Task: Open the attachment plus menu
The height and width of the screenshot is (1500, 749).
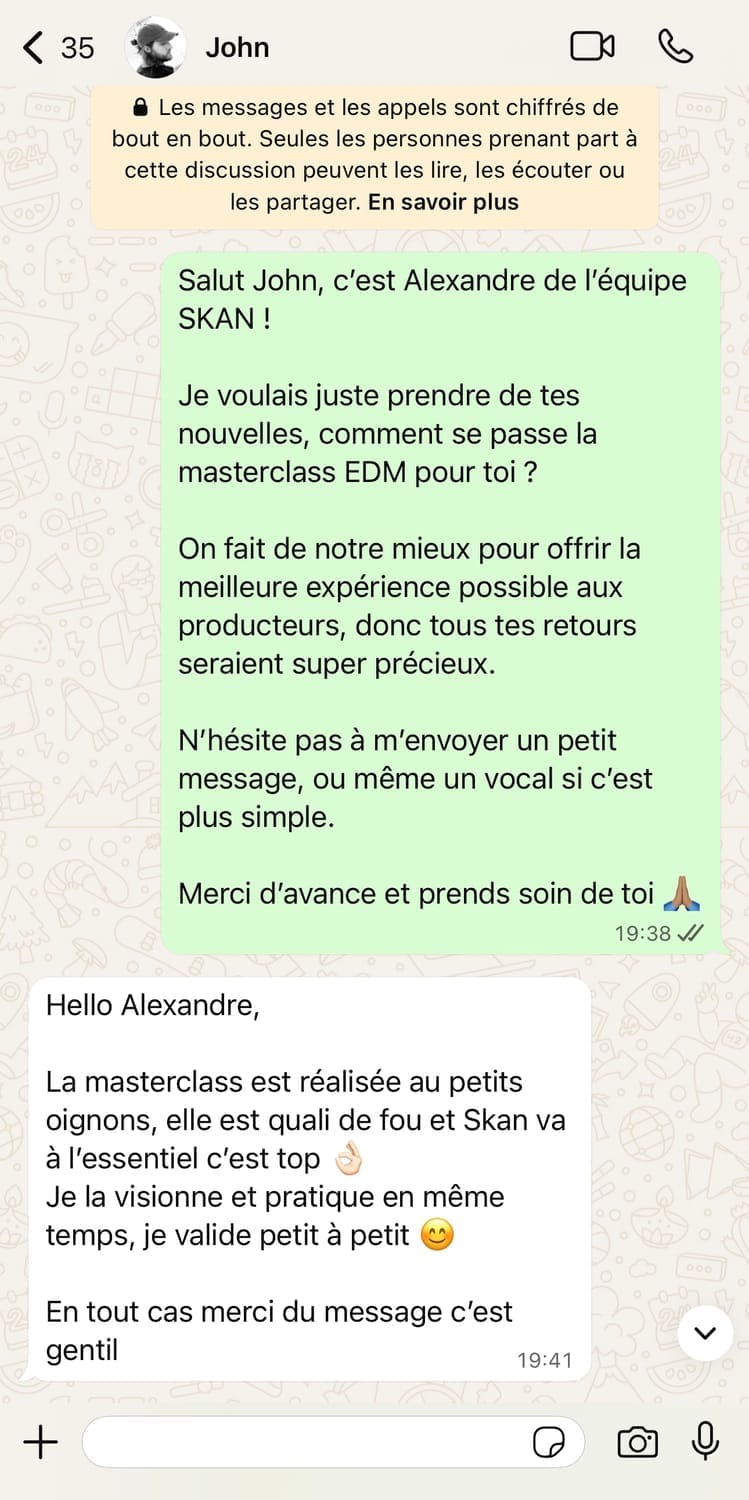Action: pos(41,1442)
